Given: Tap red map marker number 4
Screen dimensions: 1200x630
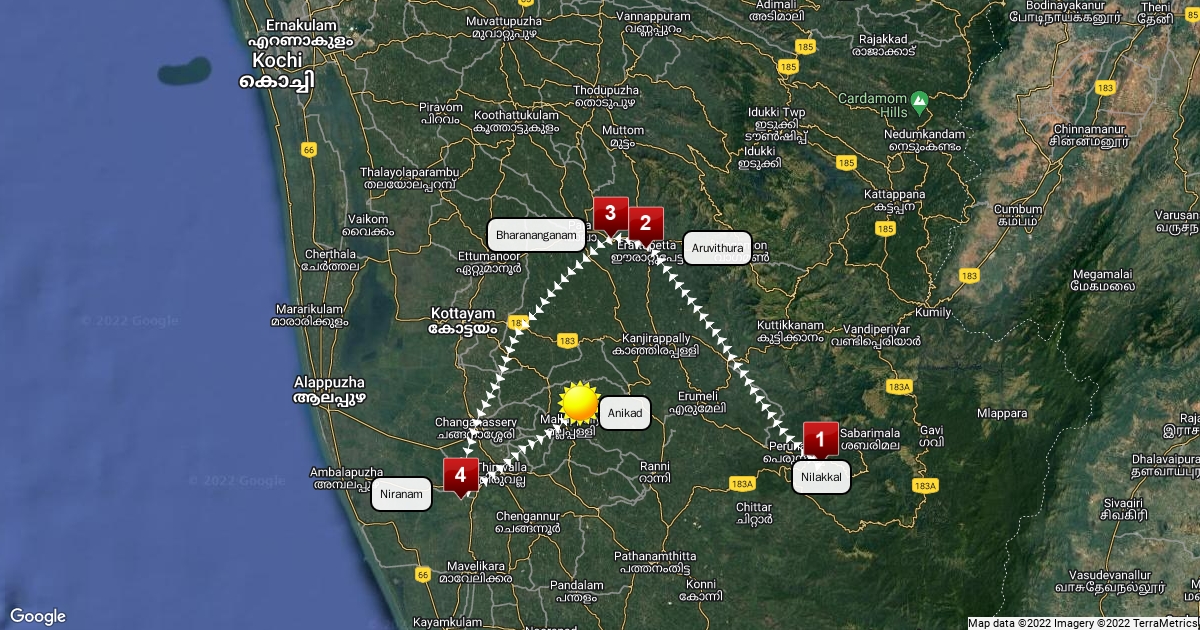Looking at the screenshot, I should 461,476.
